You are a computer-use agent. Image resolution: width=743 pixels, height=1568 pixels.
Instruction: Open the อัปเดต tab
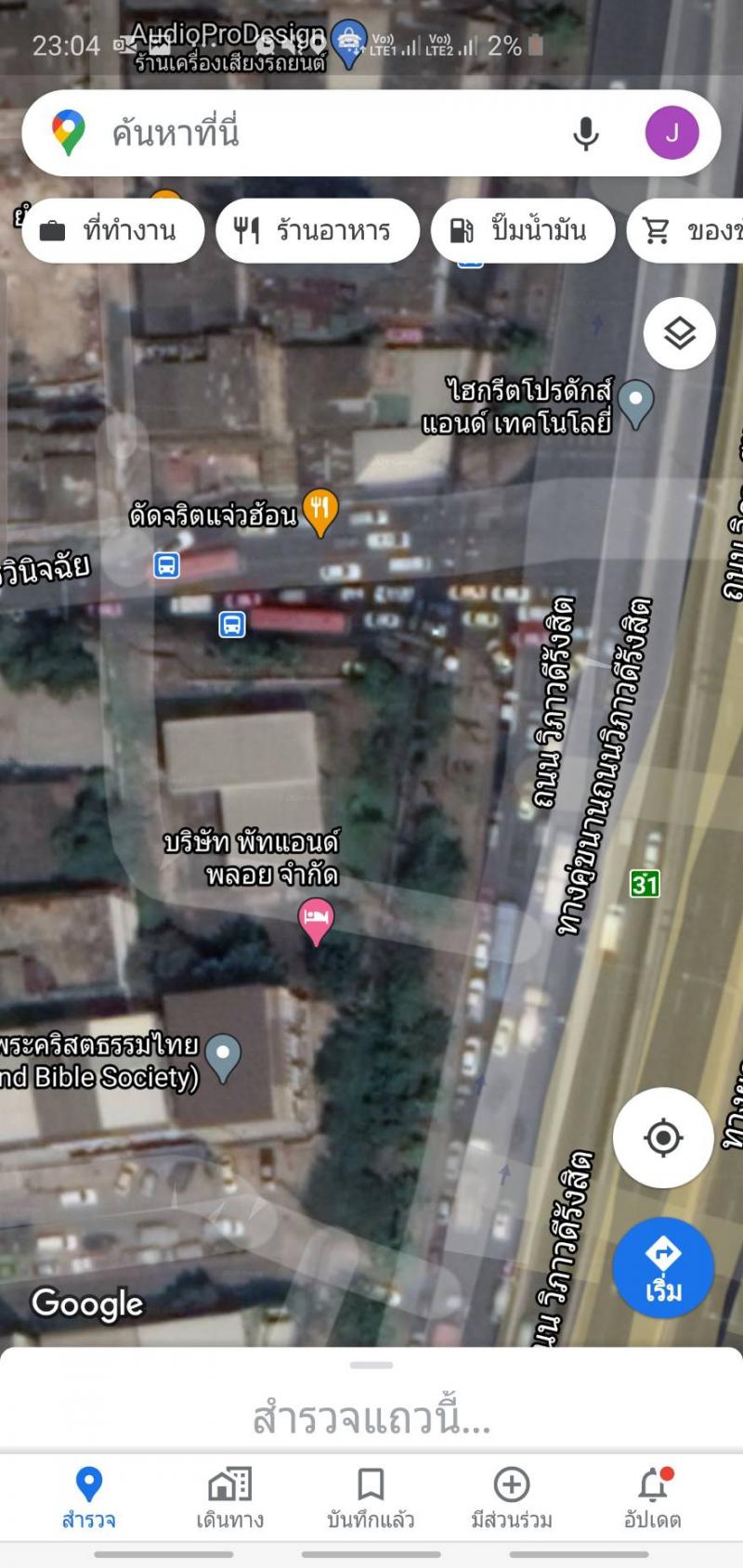[x=653, y=1497]
